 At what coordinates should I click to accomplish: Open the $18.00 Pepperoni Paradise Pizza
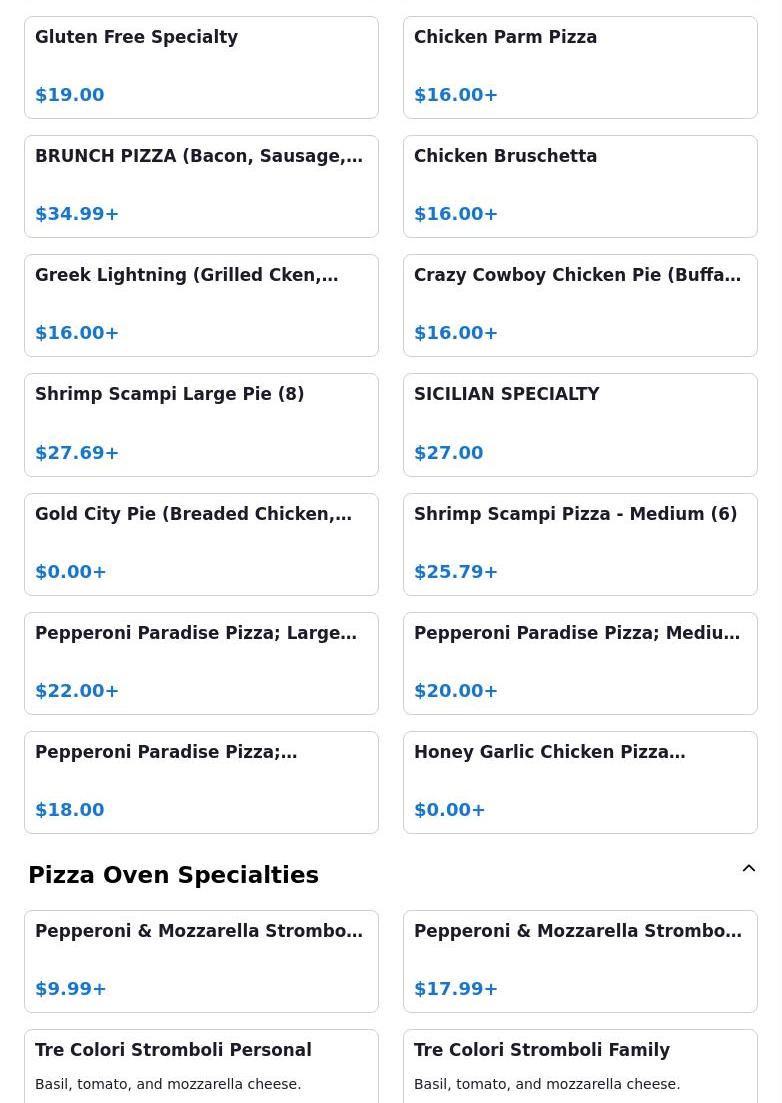(201, 782)
